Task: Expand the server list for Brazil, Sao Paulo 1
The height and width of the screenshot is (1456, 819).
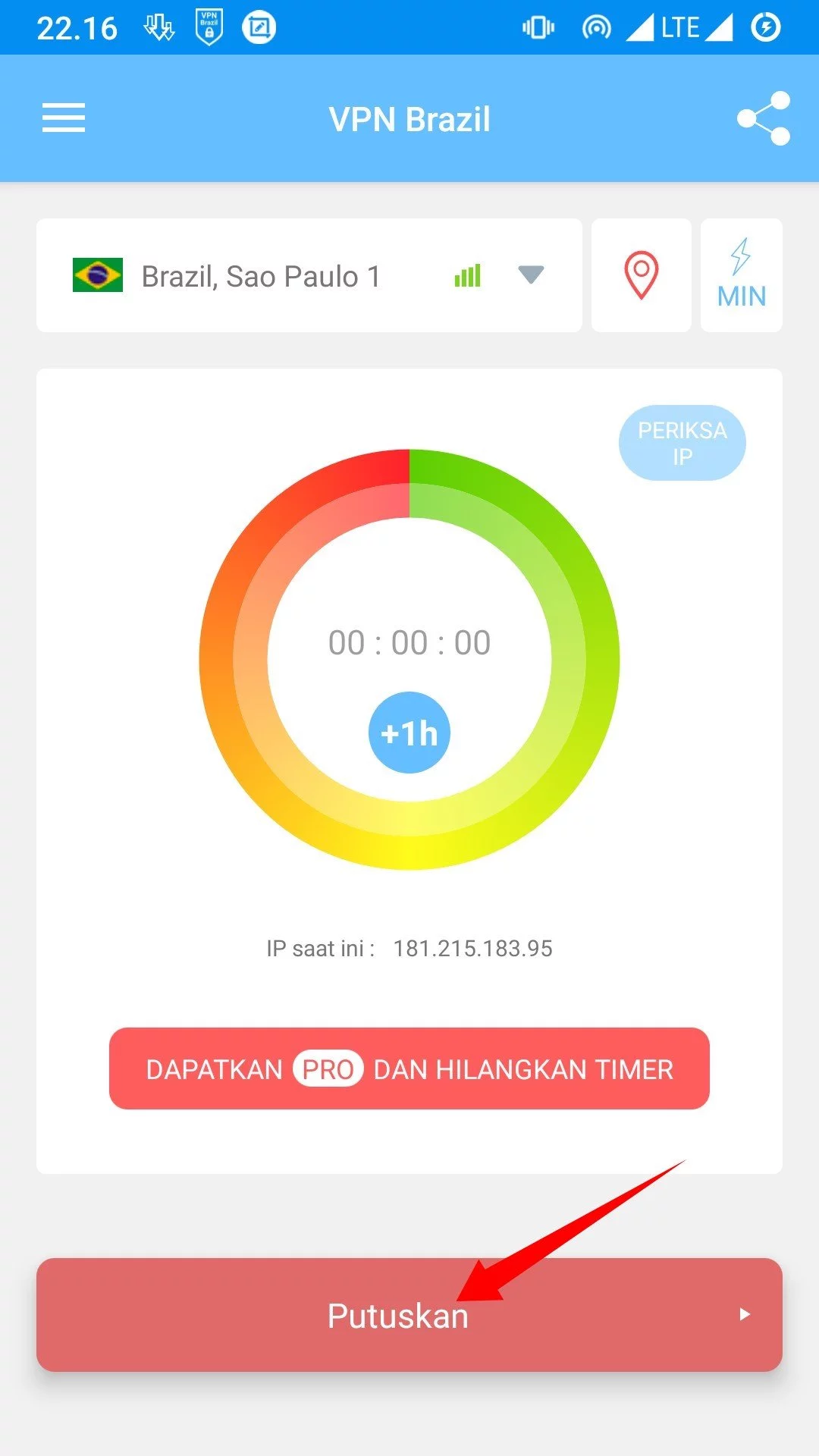Action: coord(262,276)
